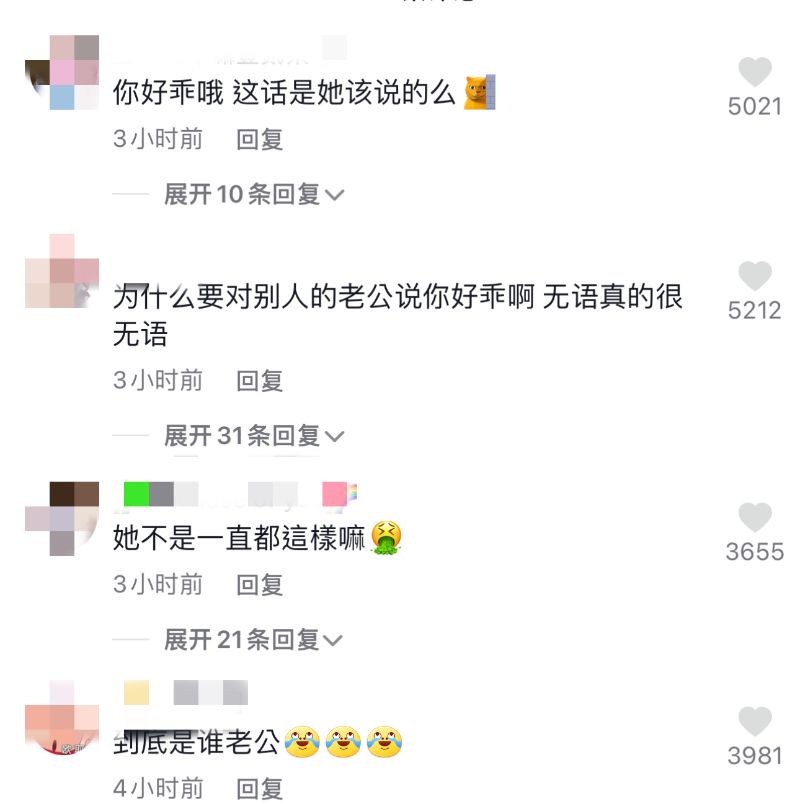This screenshot has width=800, height=804.
Task: Like the comment '到底是谁老公'
Action: click(x=755, y=722)
